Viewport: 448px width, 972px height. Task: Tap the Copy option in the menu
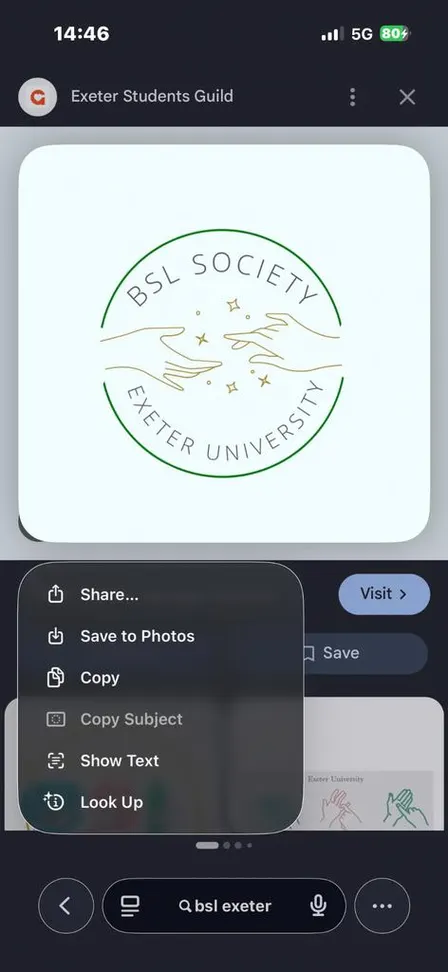click(x=161, y=678)
